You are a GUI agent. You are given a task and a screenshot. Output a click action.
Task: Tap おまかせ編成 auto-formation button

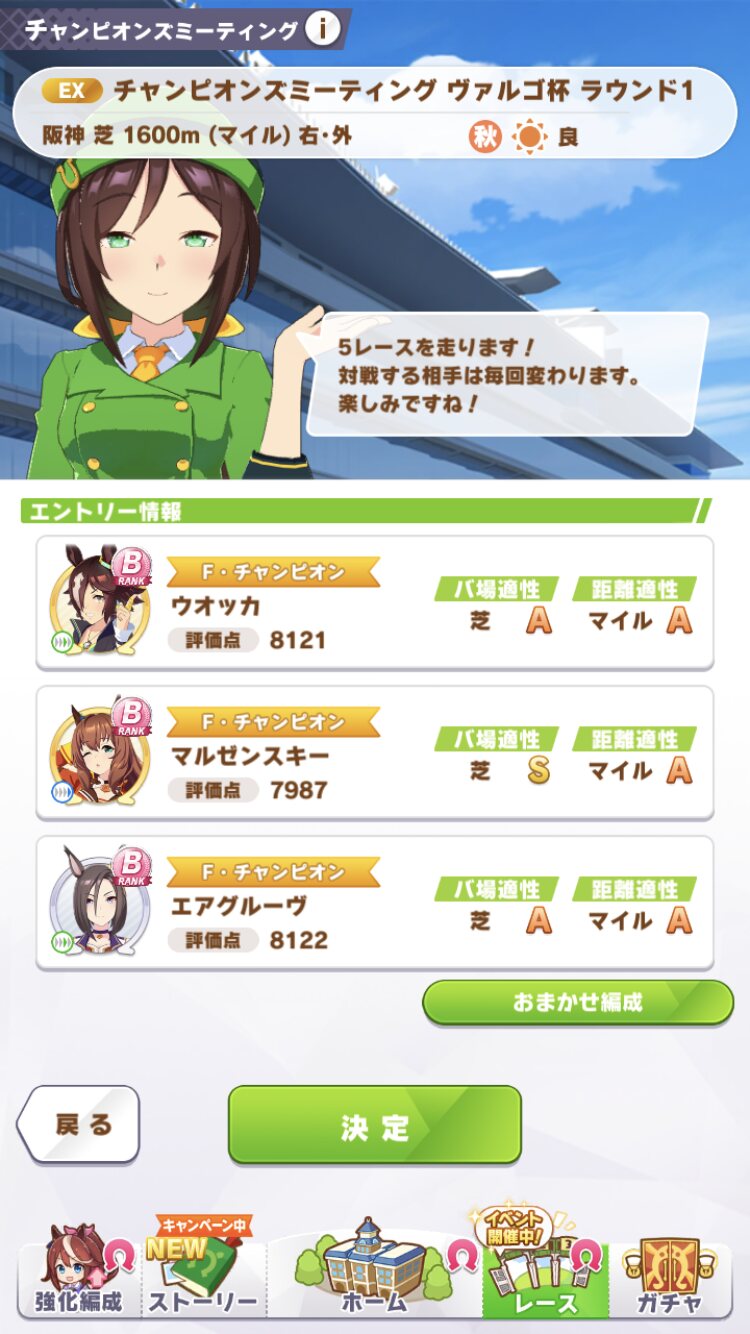click(578, 1002)
